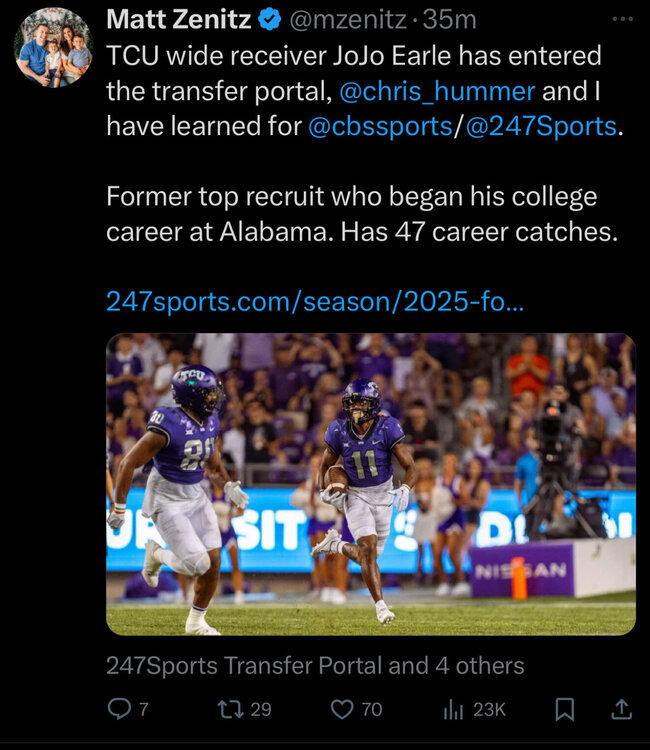Share this tweet
650x750 pixels.
pyautogui.click(x=621, y=709)
